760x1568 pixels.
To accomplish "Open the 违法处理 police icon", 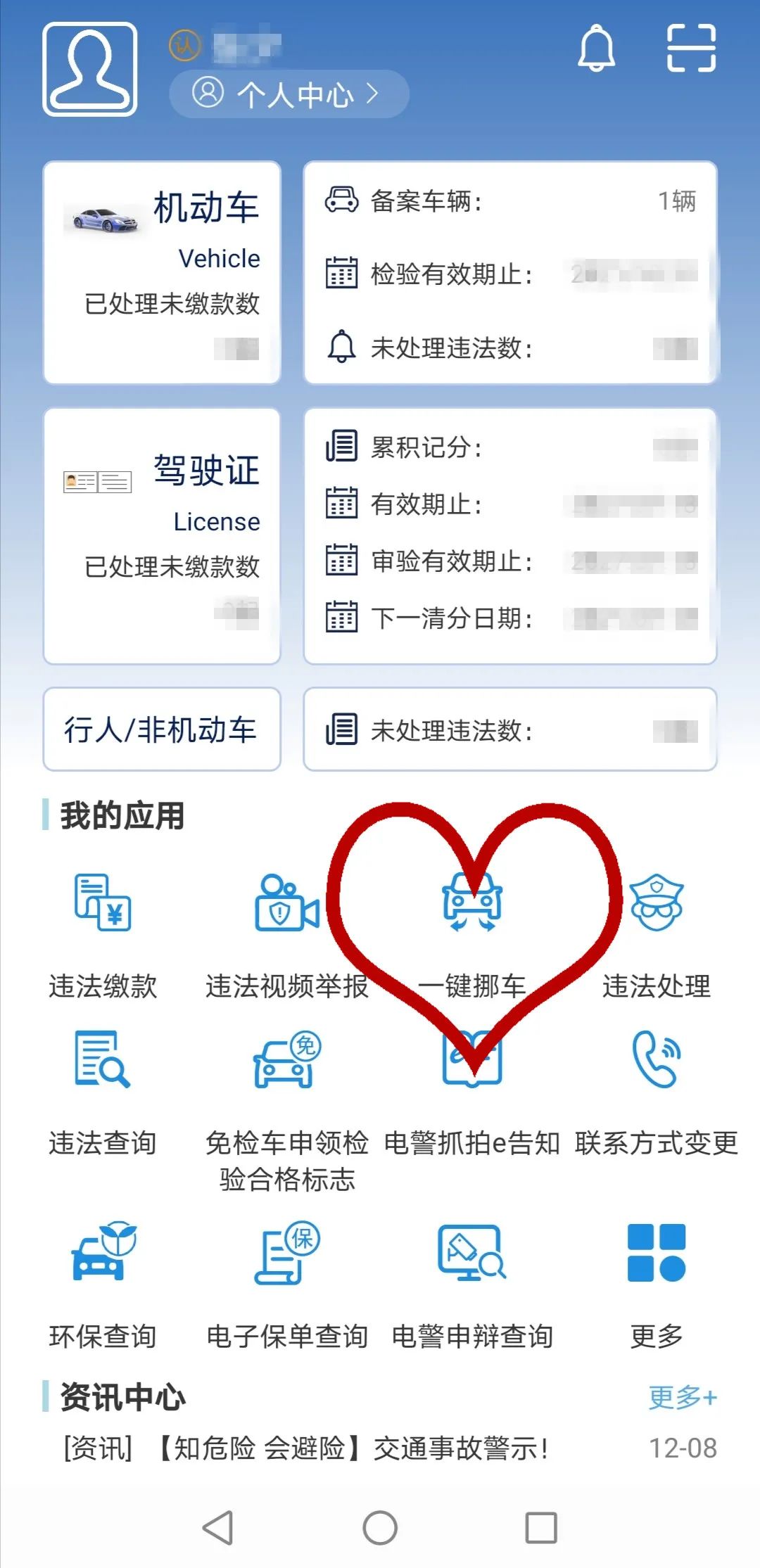I will click(657, 904).
